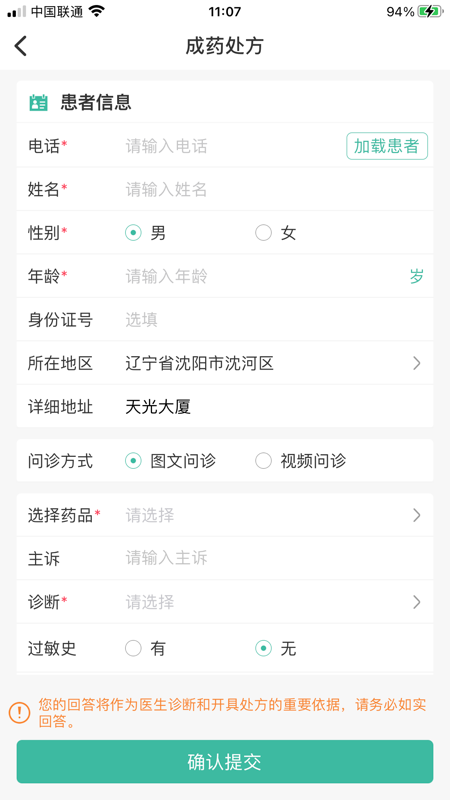Select 有 for 过敏史

pyautogui.click(x=145, y=648)
